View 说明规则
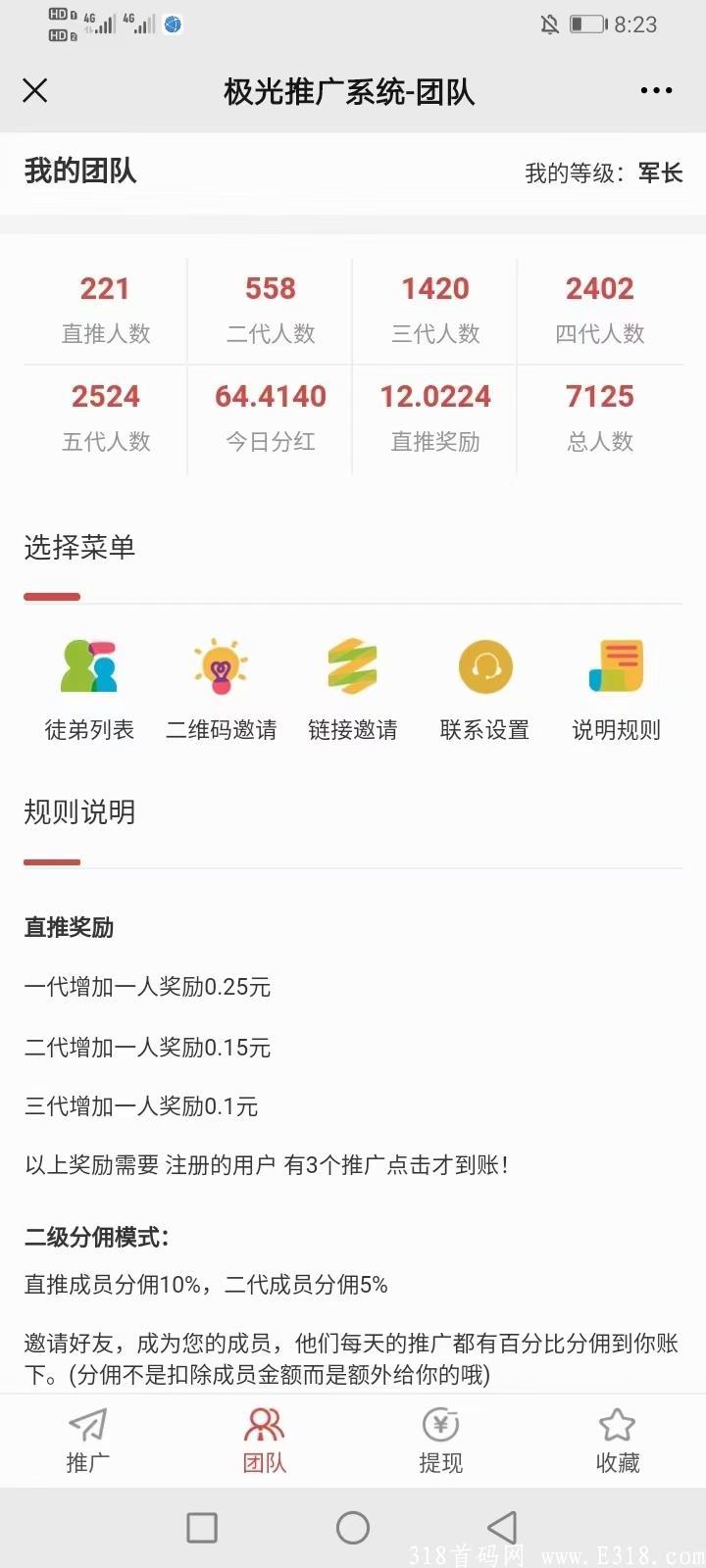 (x=616, y=688)
